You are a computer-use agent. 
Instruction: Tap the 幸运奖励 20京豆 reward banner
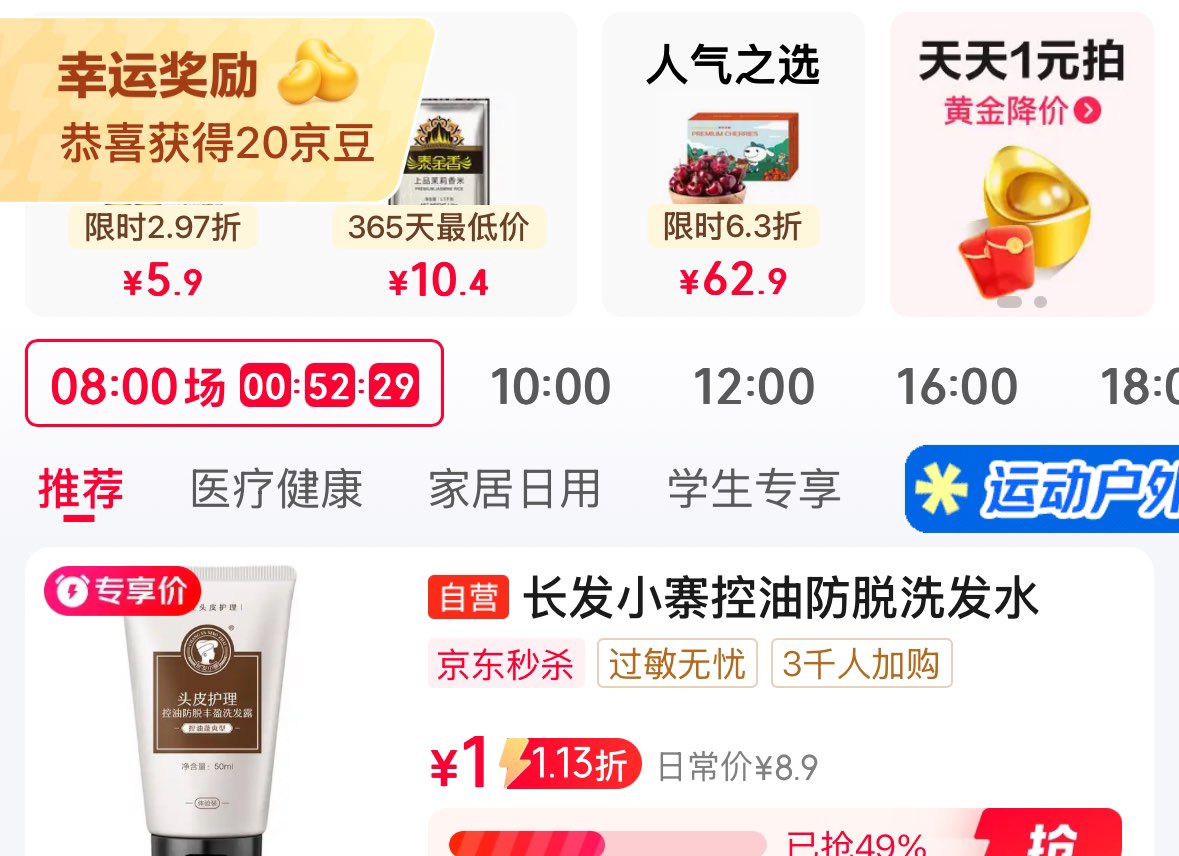pos(215,110)
